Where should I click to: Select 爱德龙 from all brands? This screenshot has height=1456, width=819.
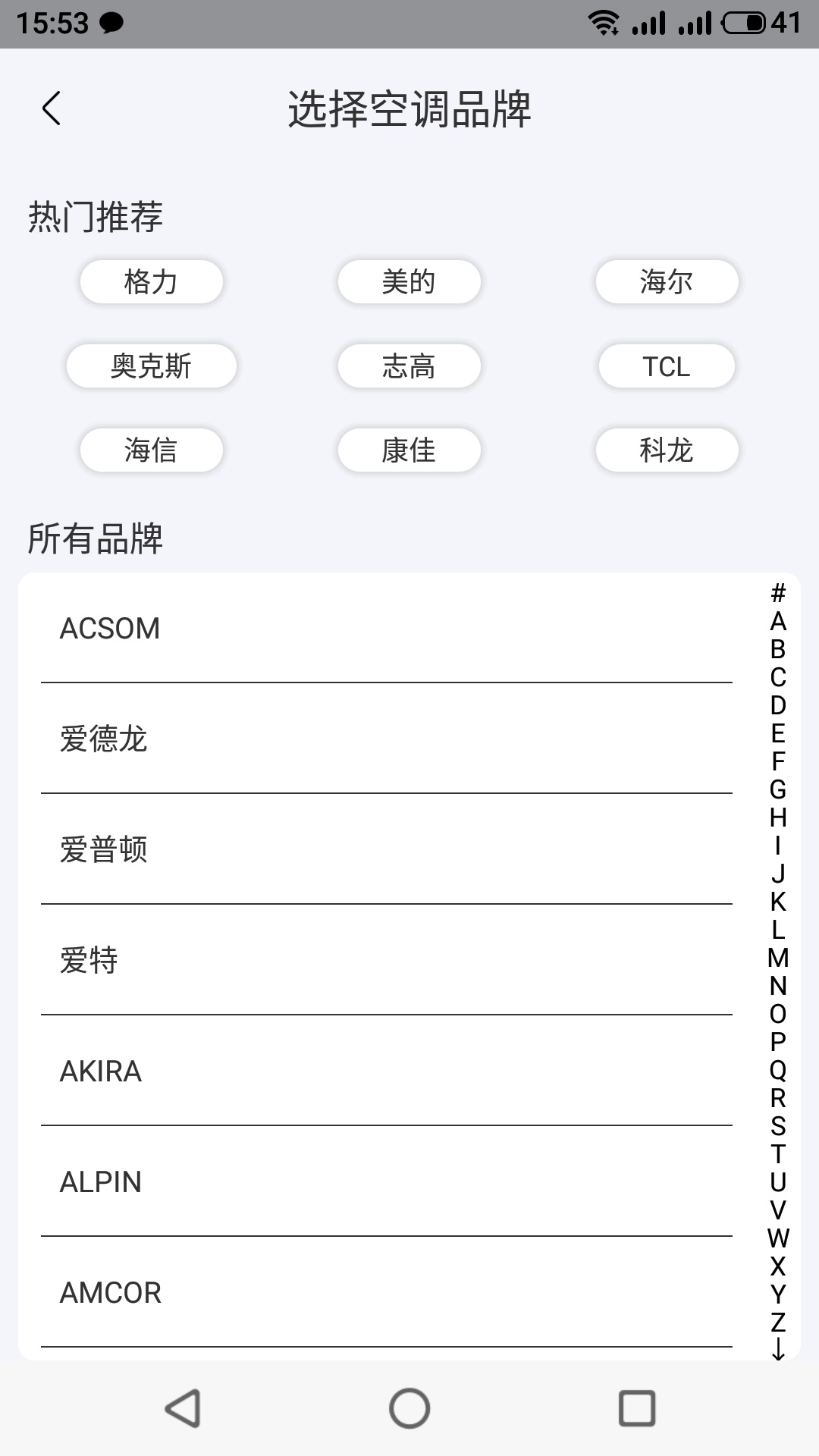[x=386, y=739]
